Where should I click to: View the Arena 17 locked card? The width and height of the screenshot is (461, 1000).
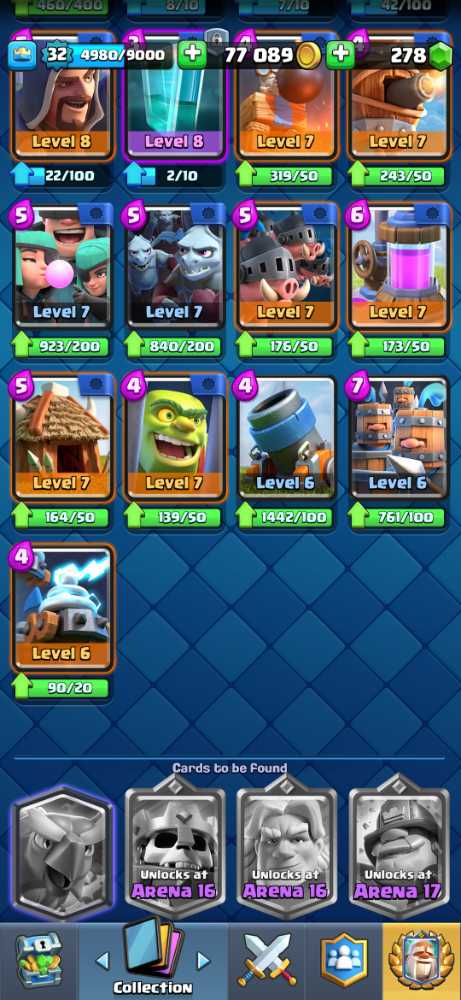point(399,847)
